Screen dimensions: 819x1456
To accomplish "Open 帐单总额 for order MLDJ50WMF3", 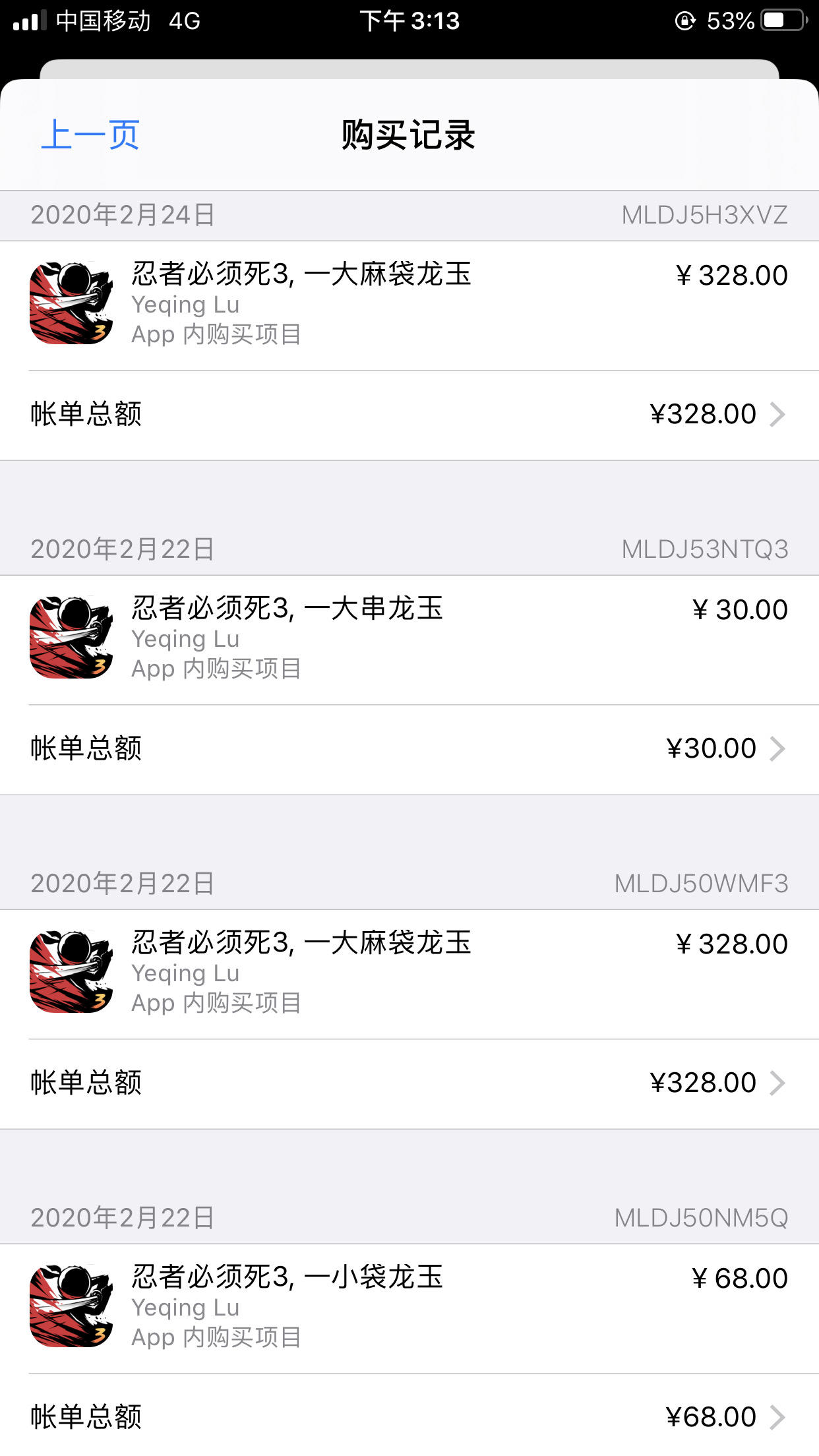I will click(x=409, y=1083).
